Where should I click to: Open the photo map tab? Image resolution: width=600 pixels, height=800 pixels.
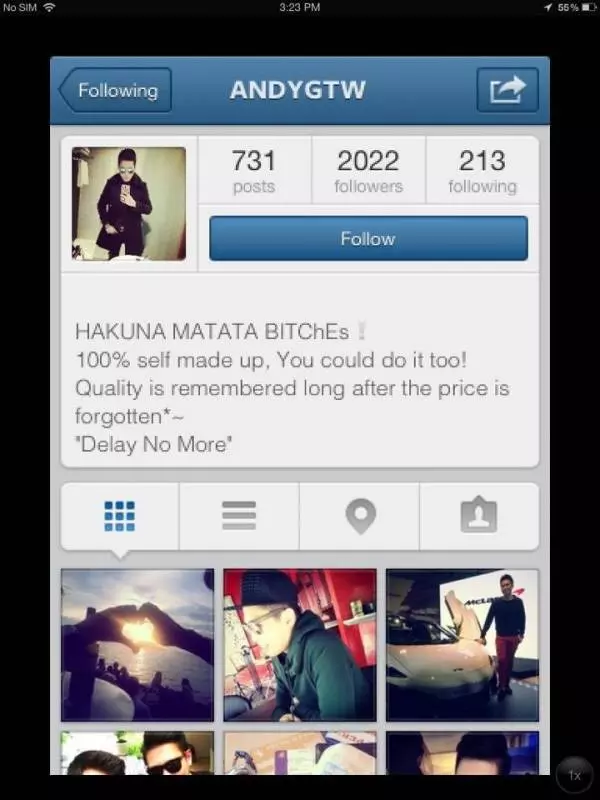[359, 516]
